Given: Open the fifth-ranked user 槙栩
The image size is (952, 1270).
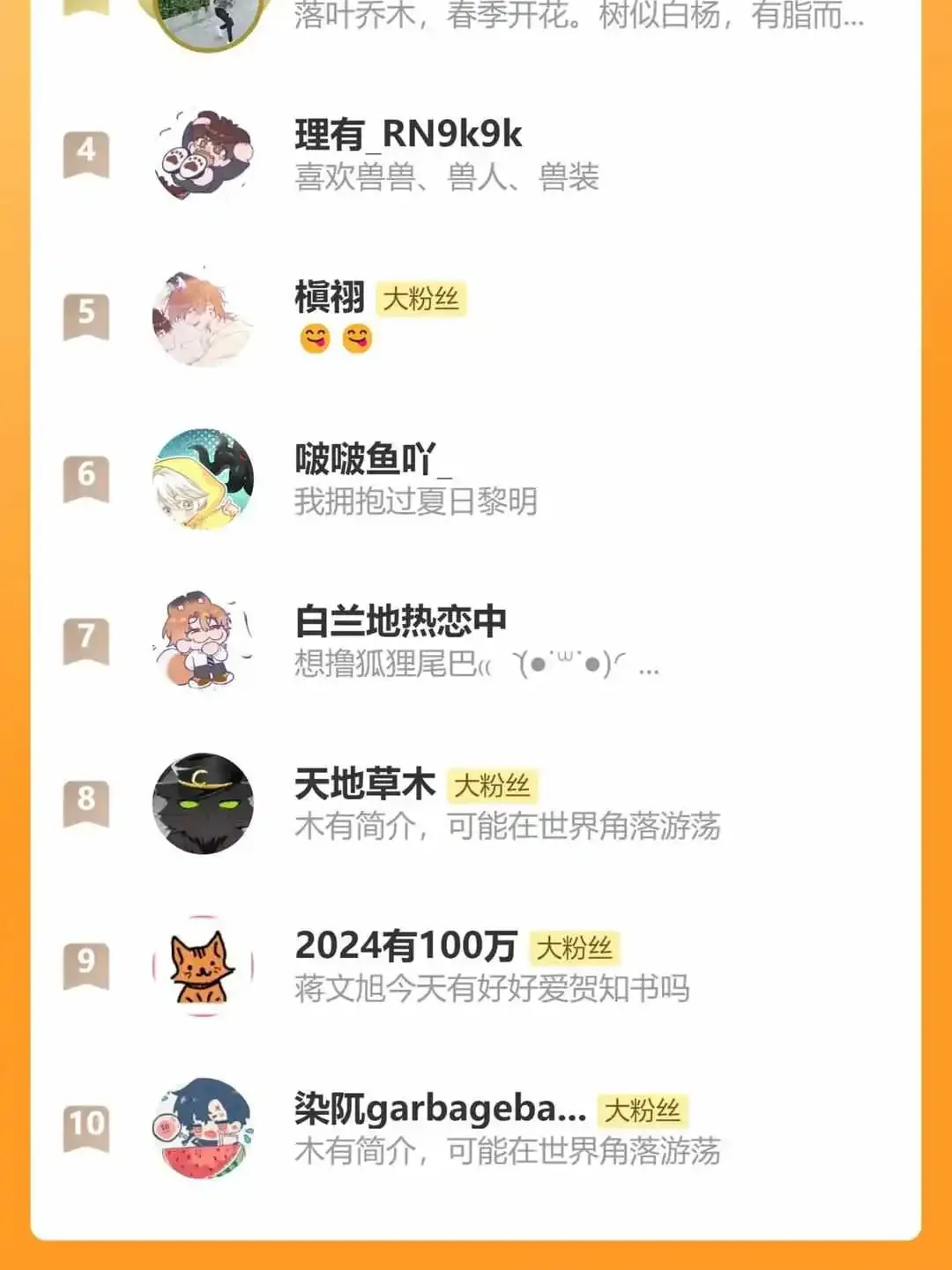Looking at the screenshot, I should pyautogui.click(x=330, y=298).
